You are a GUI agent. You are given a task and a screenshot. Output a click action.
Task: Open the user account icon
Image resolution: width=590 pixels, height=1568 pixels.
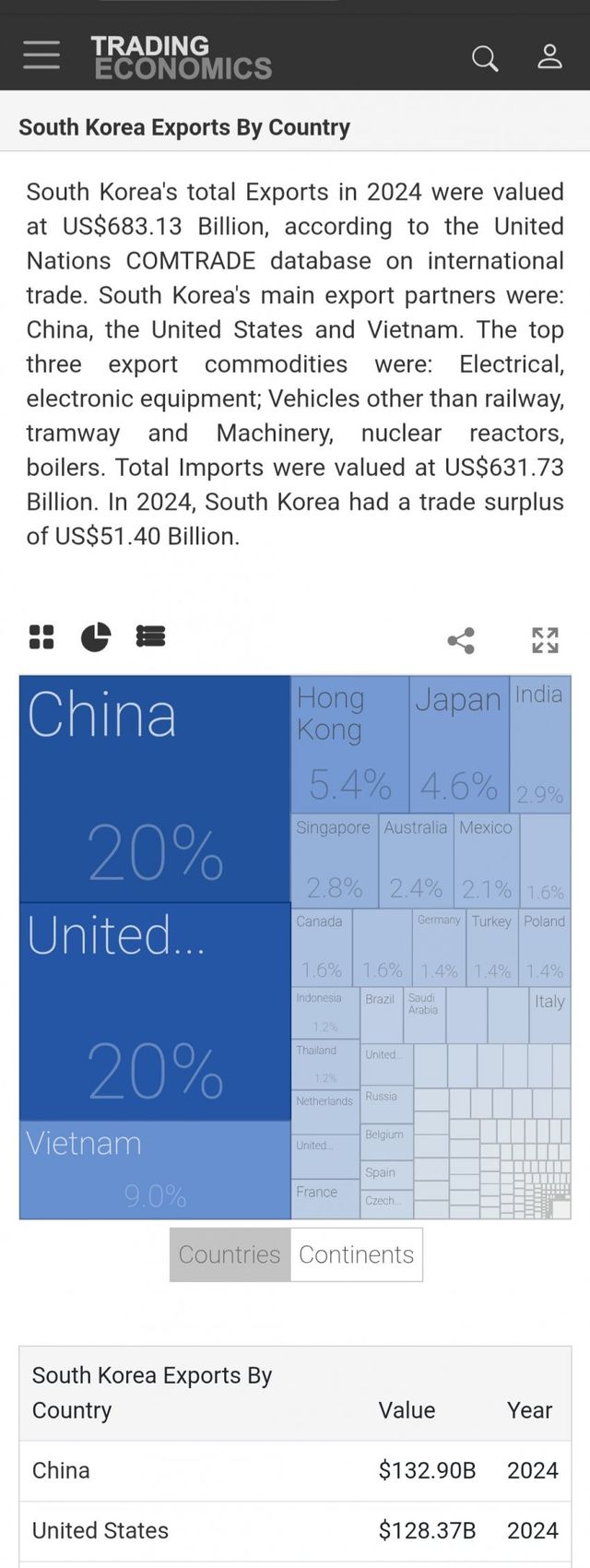click(550, 56)
